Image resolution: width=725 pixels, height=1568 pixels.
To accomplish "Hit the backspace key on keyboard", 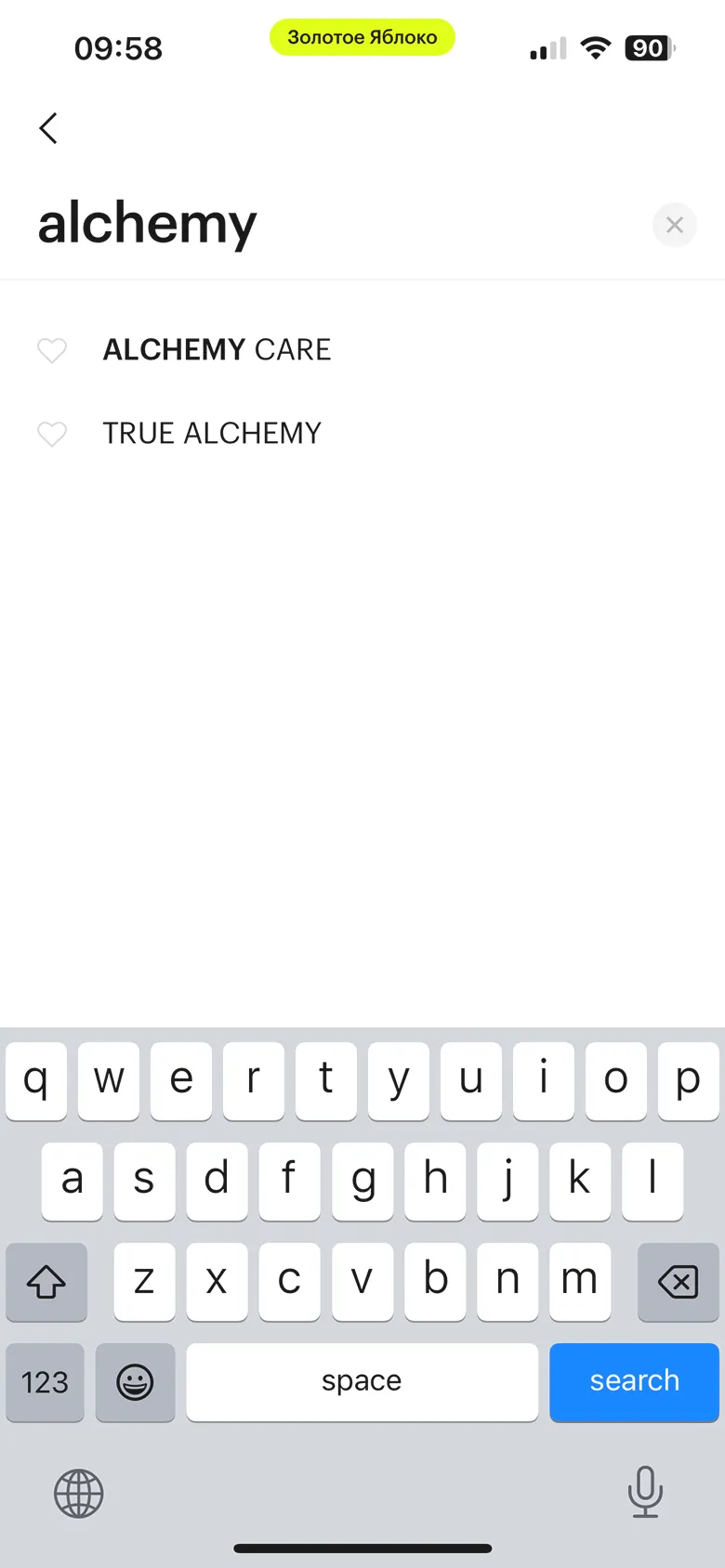I will (678, 1282).
